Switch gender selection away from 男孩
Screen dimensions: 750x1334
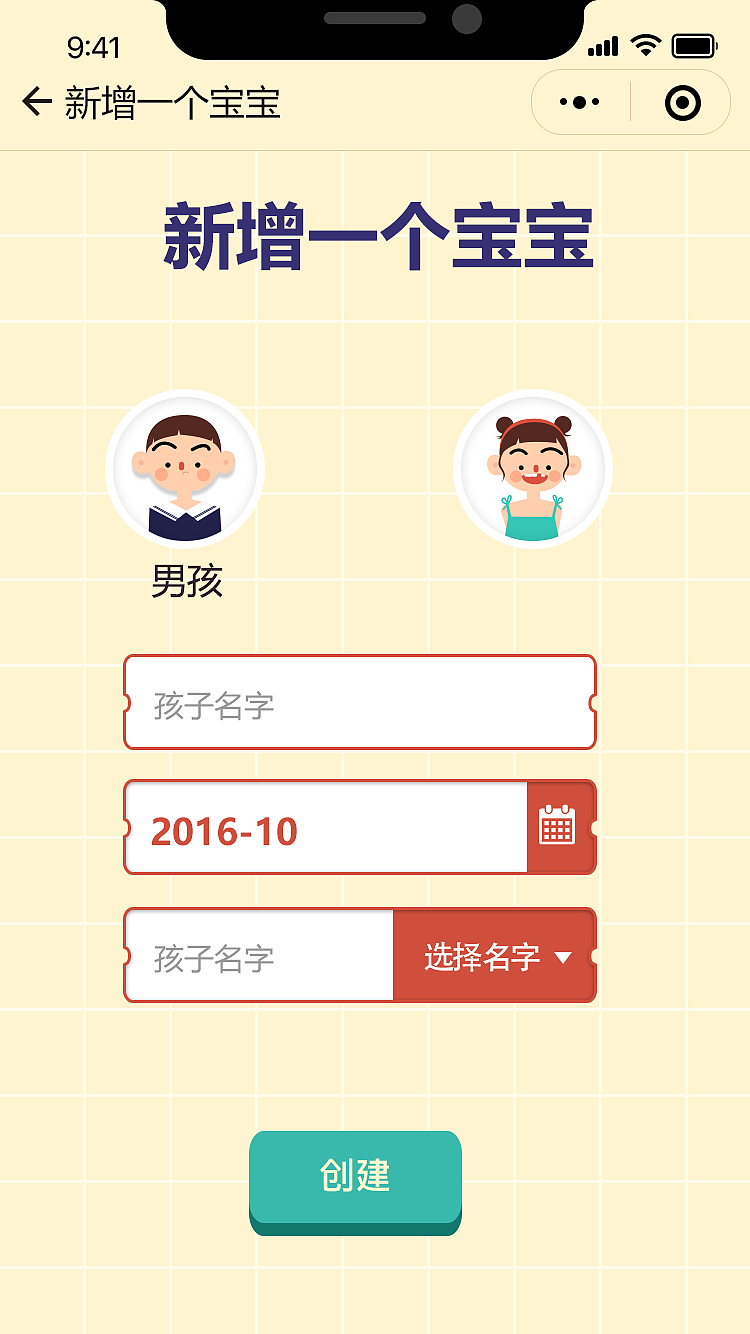[x=533, y=469]
